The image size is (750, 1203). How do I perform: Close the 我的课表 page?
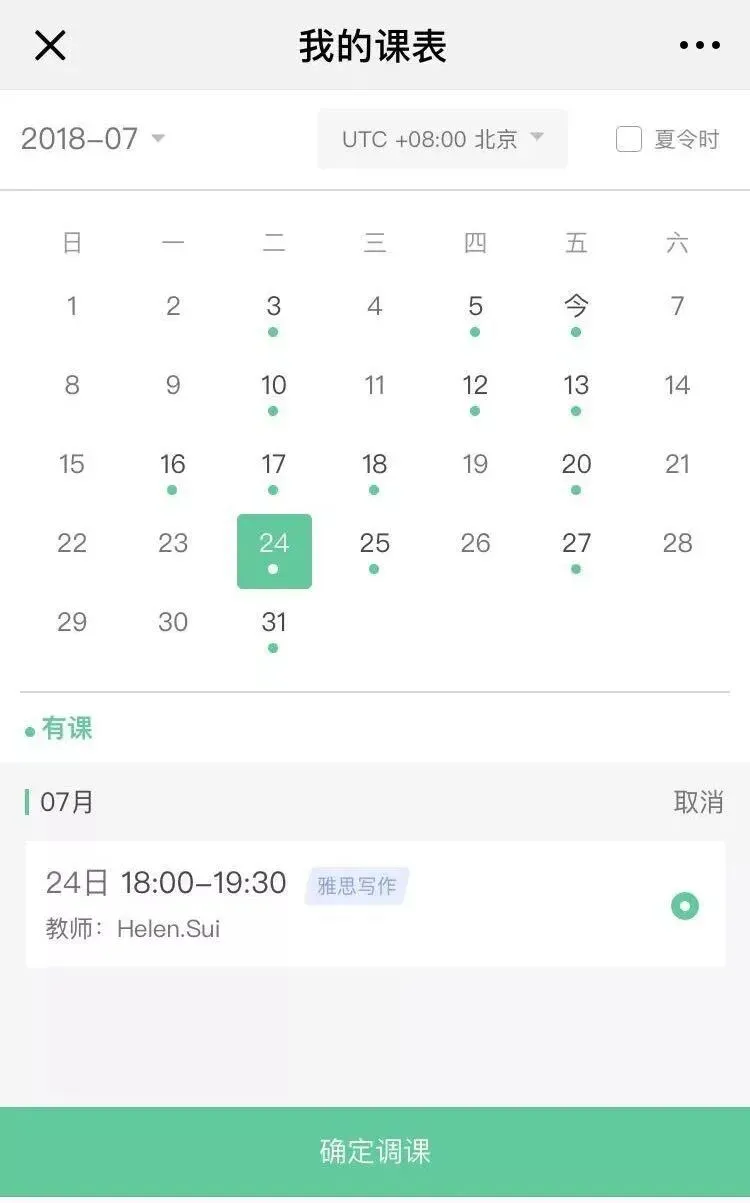tap(50, 46)
